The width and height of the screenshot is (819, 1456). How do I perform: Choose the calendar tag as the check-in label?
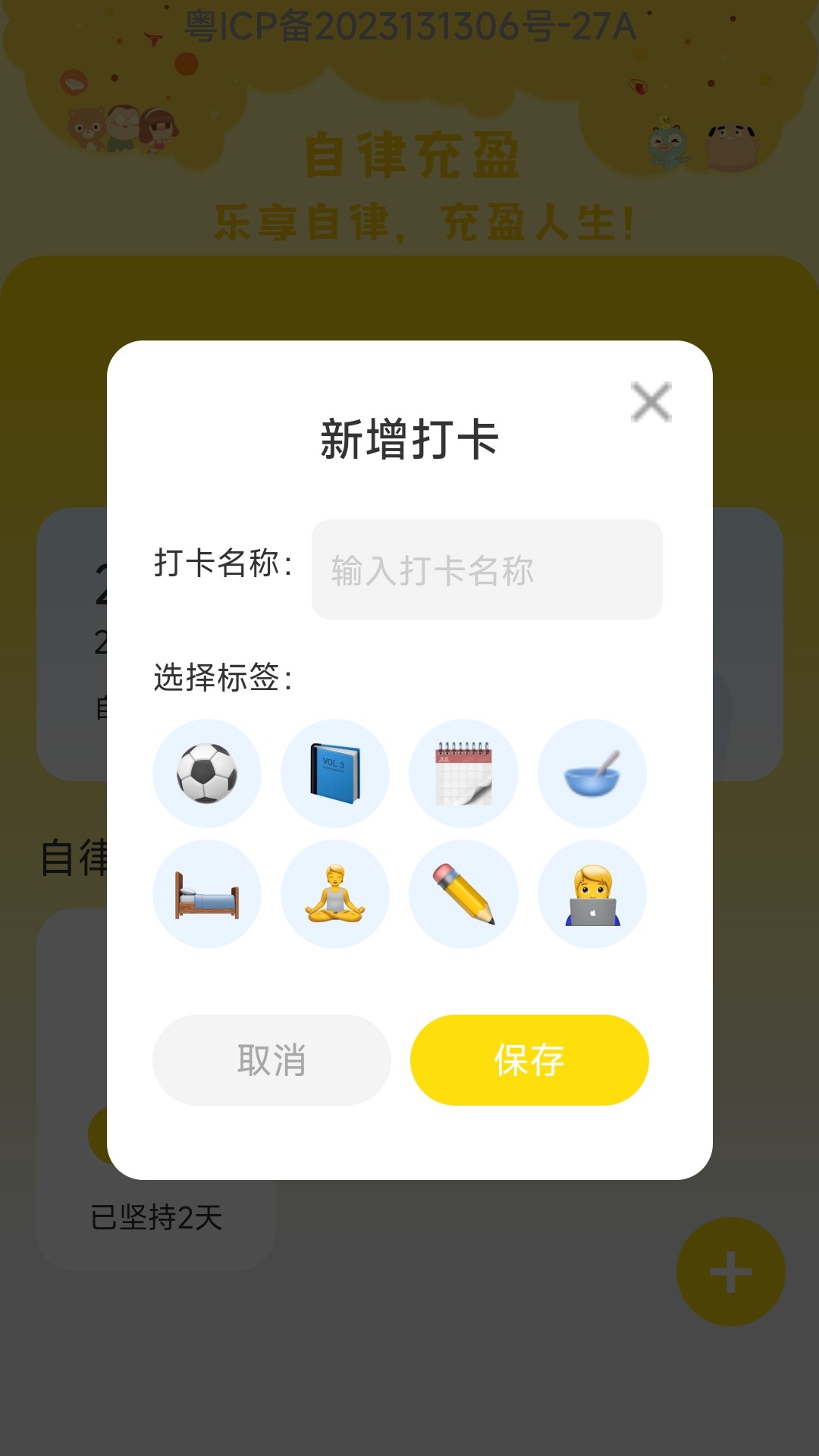[464, 773]
